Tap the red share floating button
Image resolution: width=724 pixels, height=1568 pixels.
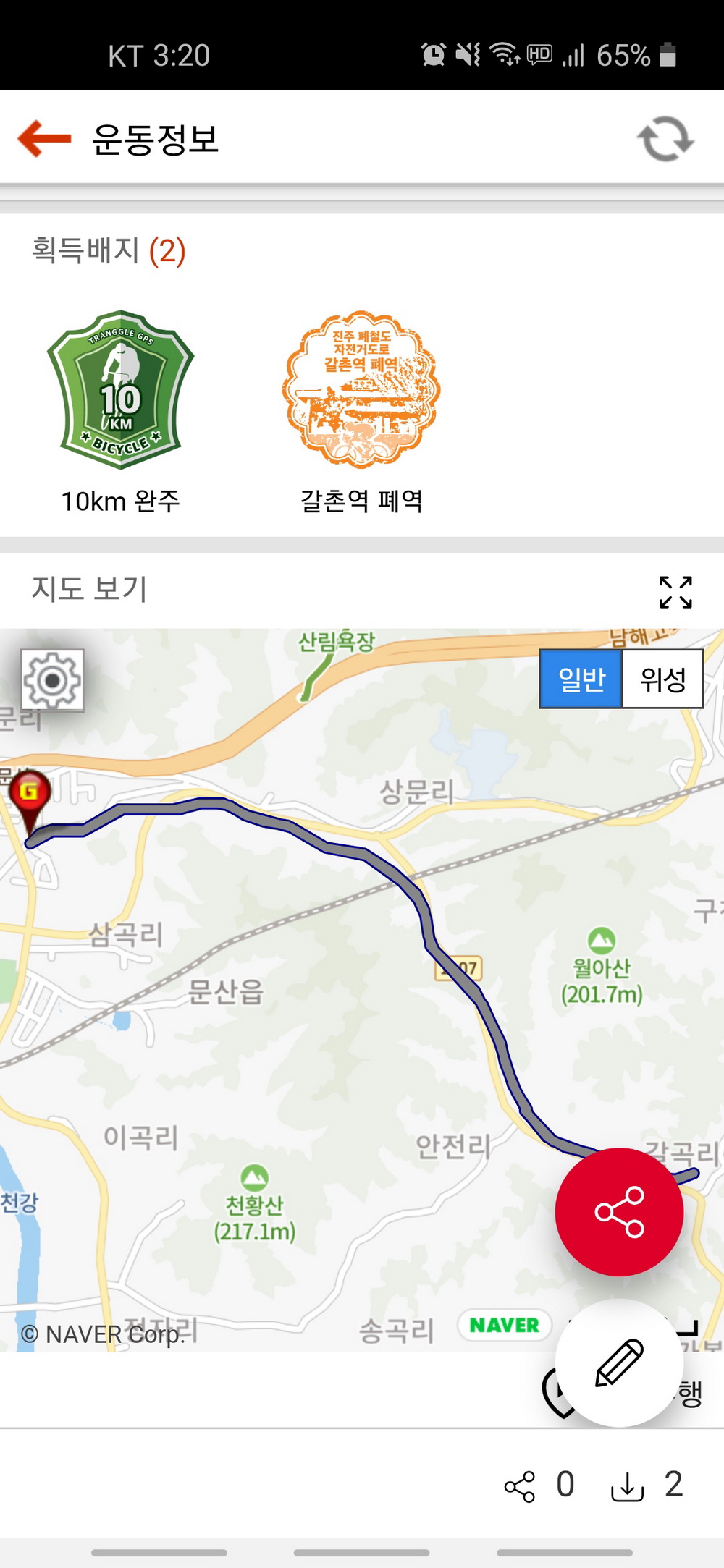(619, 1211)
